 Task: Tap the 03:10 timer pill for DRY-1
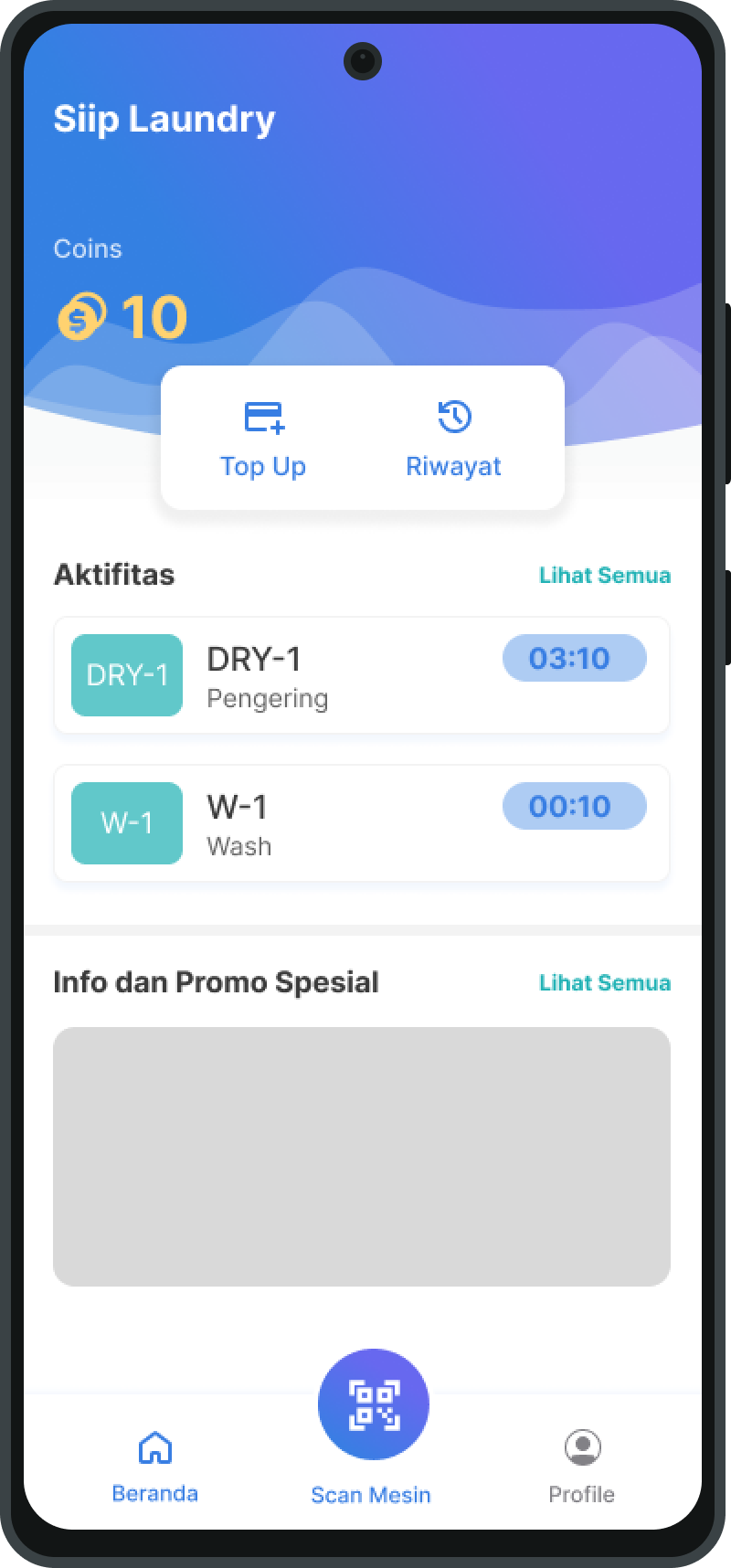(574, 658)
